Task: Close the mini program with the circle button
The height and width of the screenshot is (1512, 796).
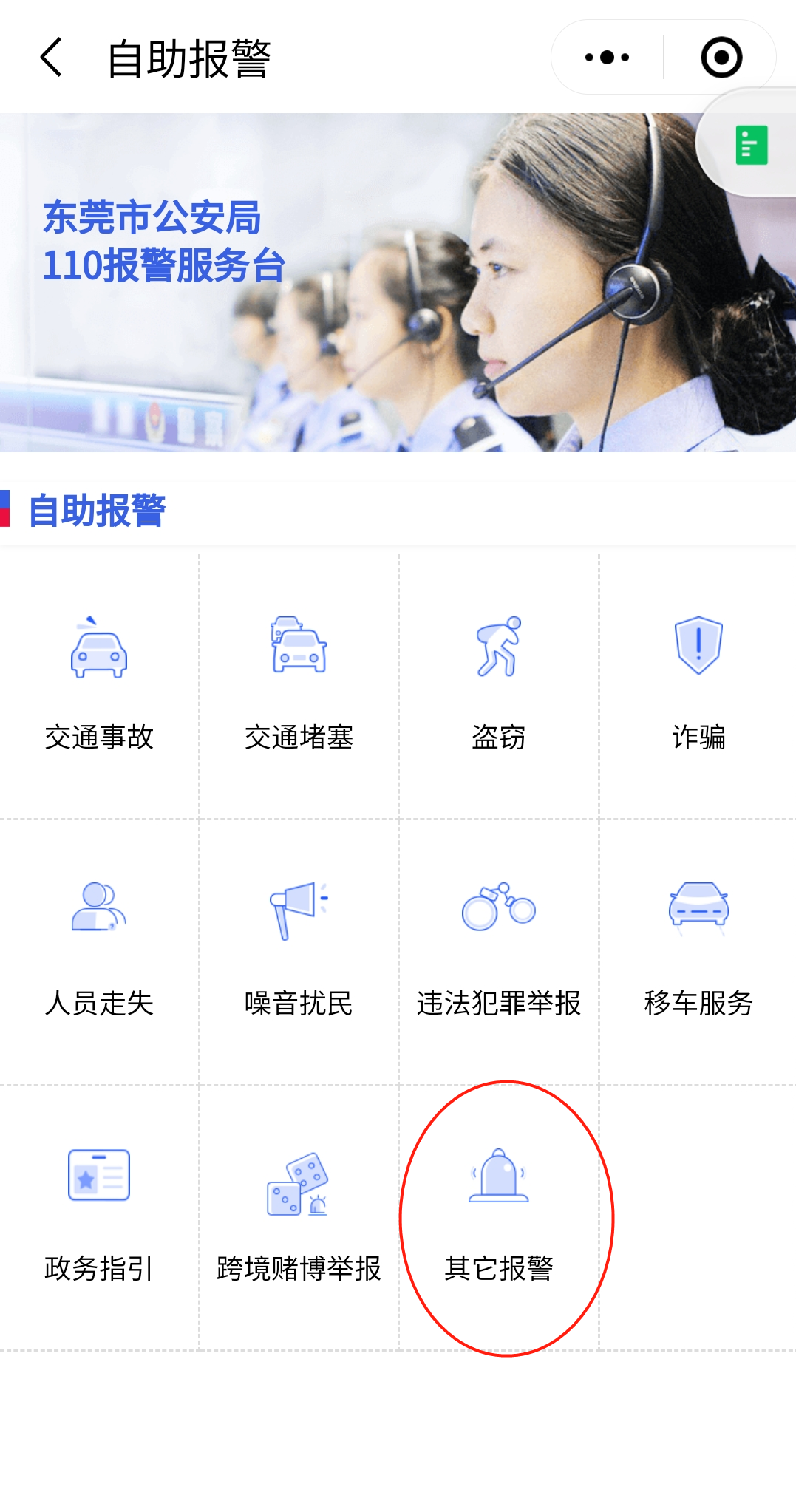Action: coord(721,58)
